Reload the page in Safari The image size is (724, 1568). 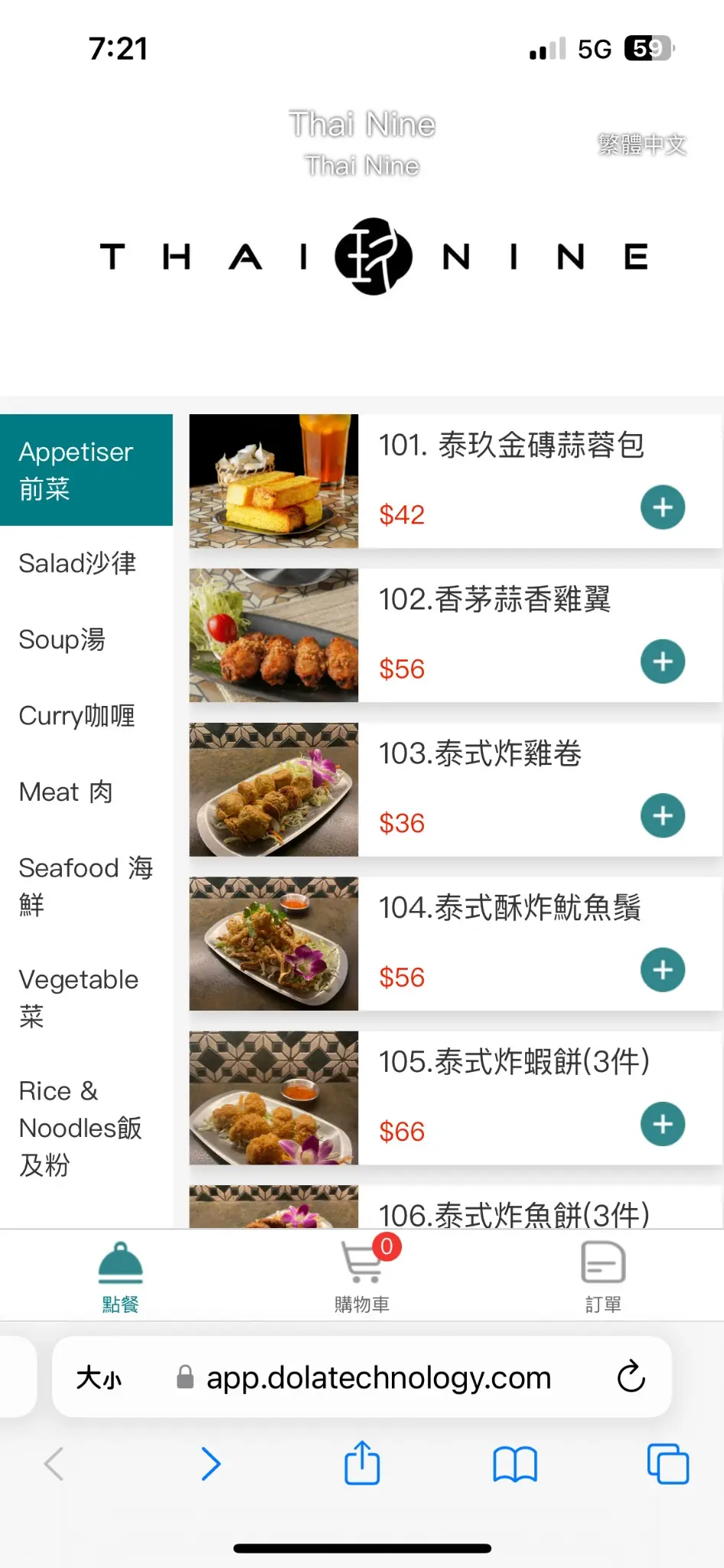coord(631,1377)
